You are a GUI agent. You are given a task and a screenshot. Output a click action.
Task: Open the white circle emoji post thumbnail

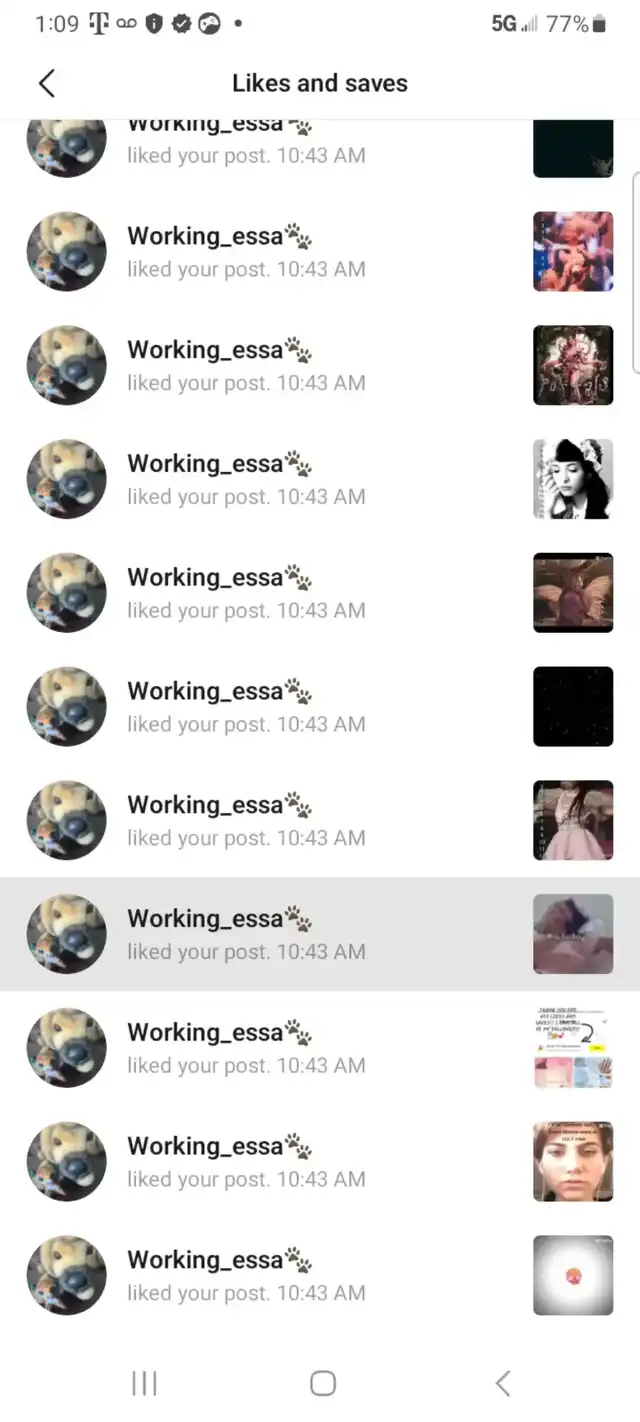tap(573, 1275)
